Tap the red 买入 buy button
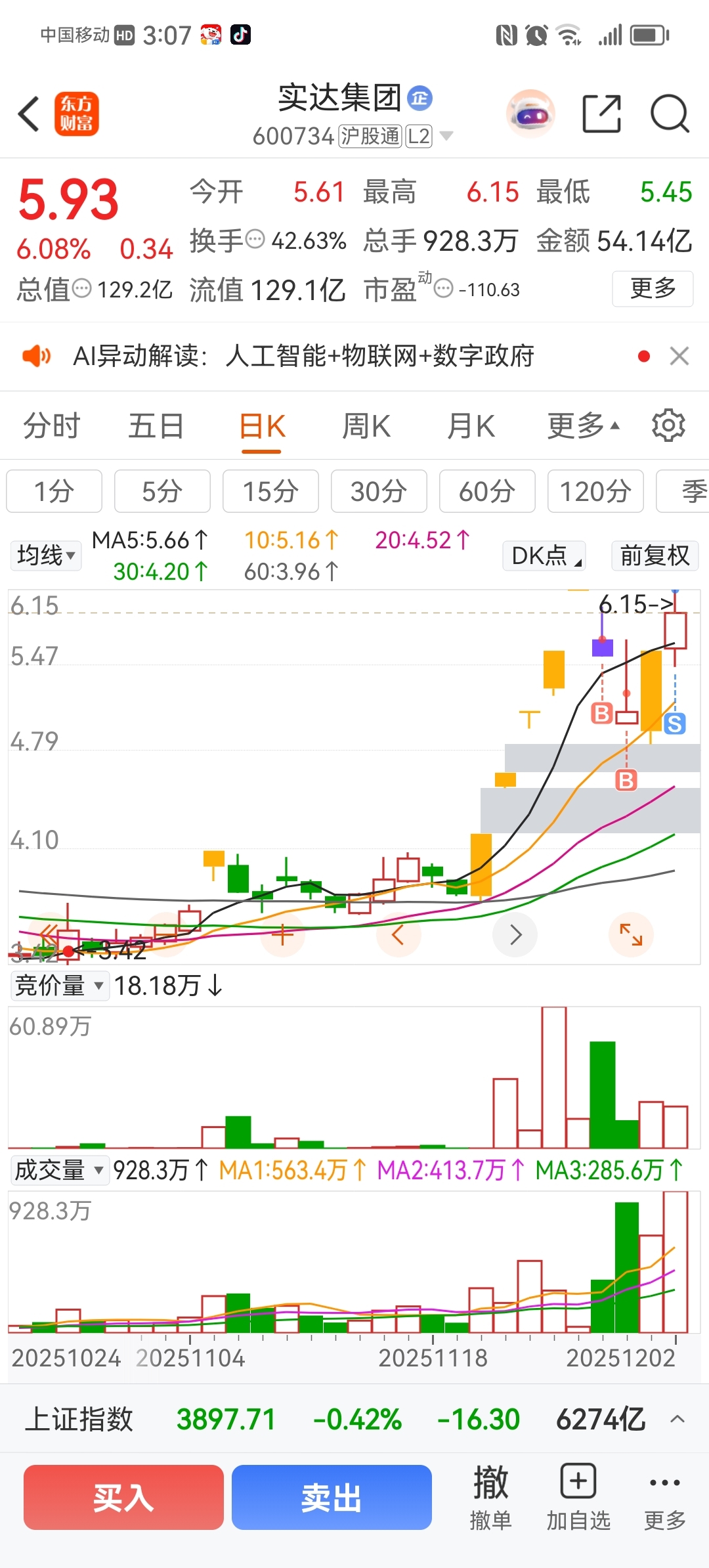This screenshot has height=1568, width=709. (x=123, y=1498)
